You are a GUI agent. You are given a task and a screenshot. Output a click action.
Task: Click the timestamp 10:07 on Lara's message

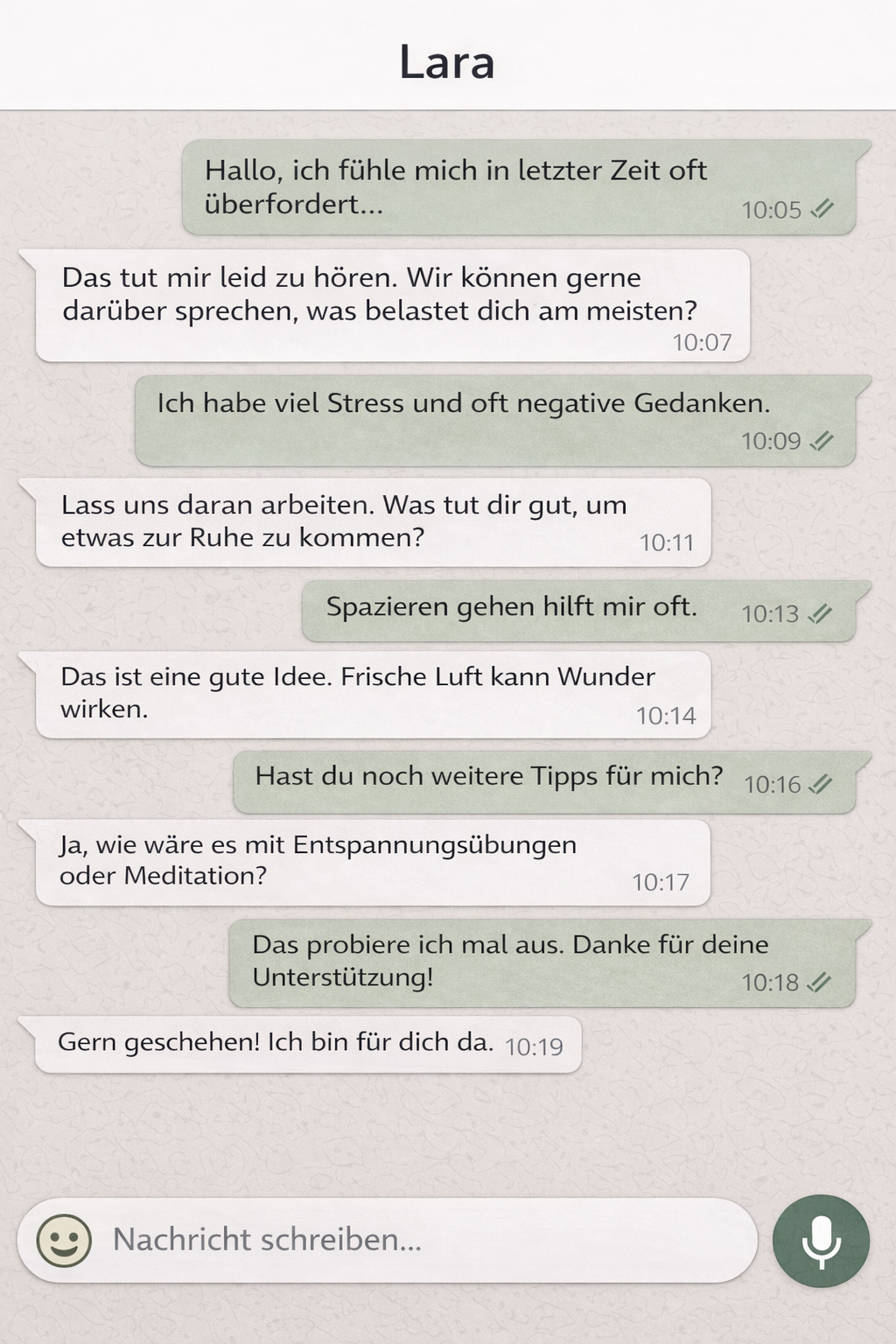coord(703,341)
